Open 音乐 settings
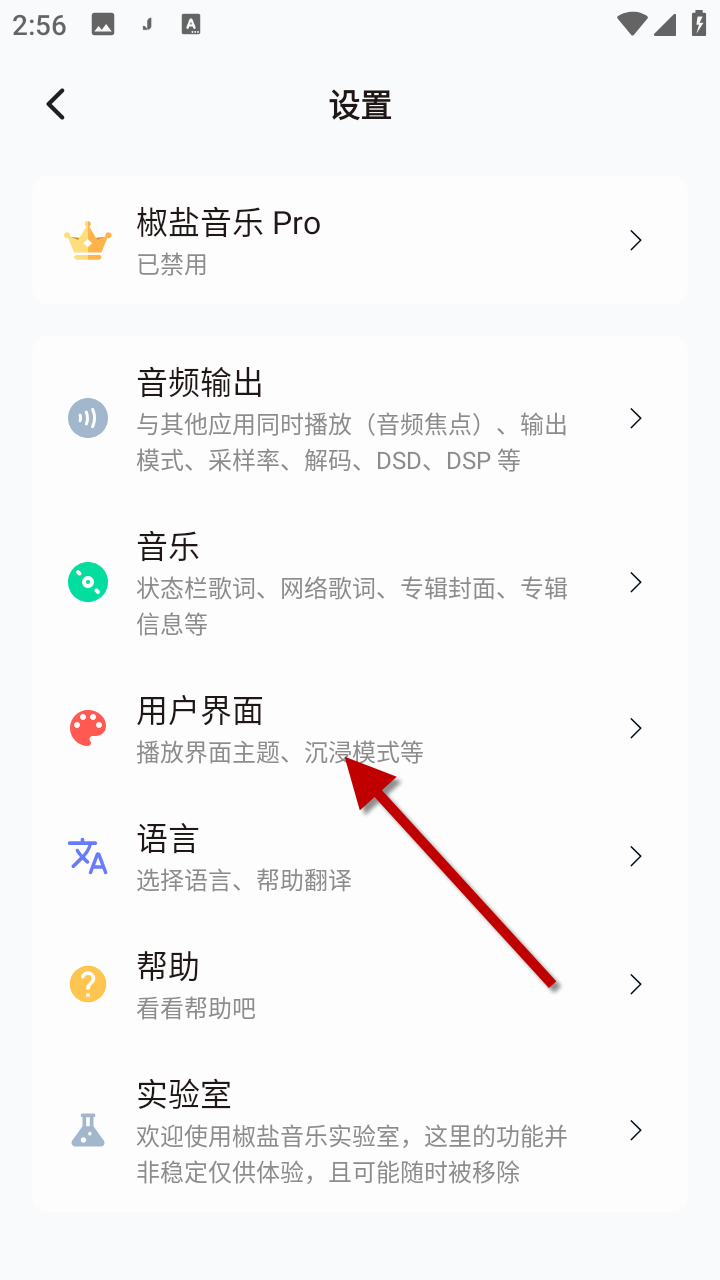 pyautogui.click(x=360, y=583)
